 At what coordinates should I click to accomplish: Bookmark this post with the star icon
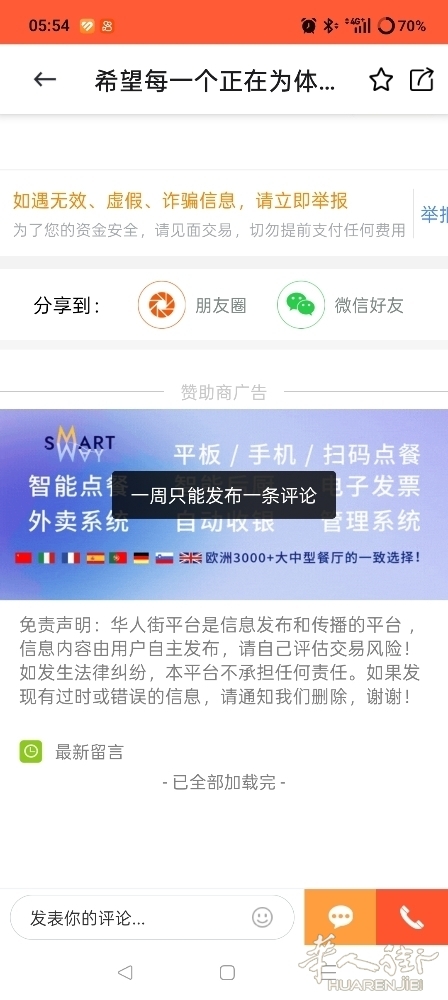(x=381, y=80)
